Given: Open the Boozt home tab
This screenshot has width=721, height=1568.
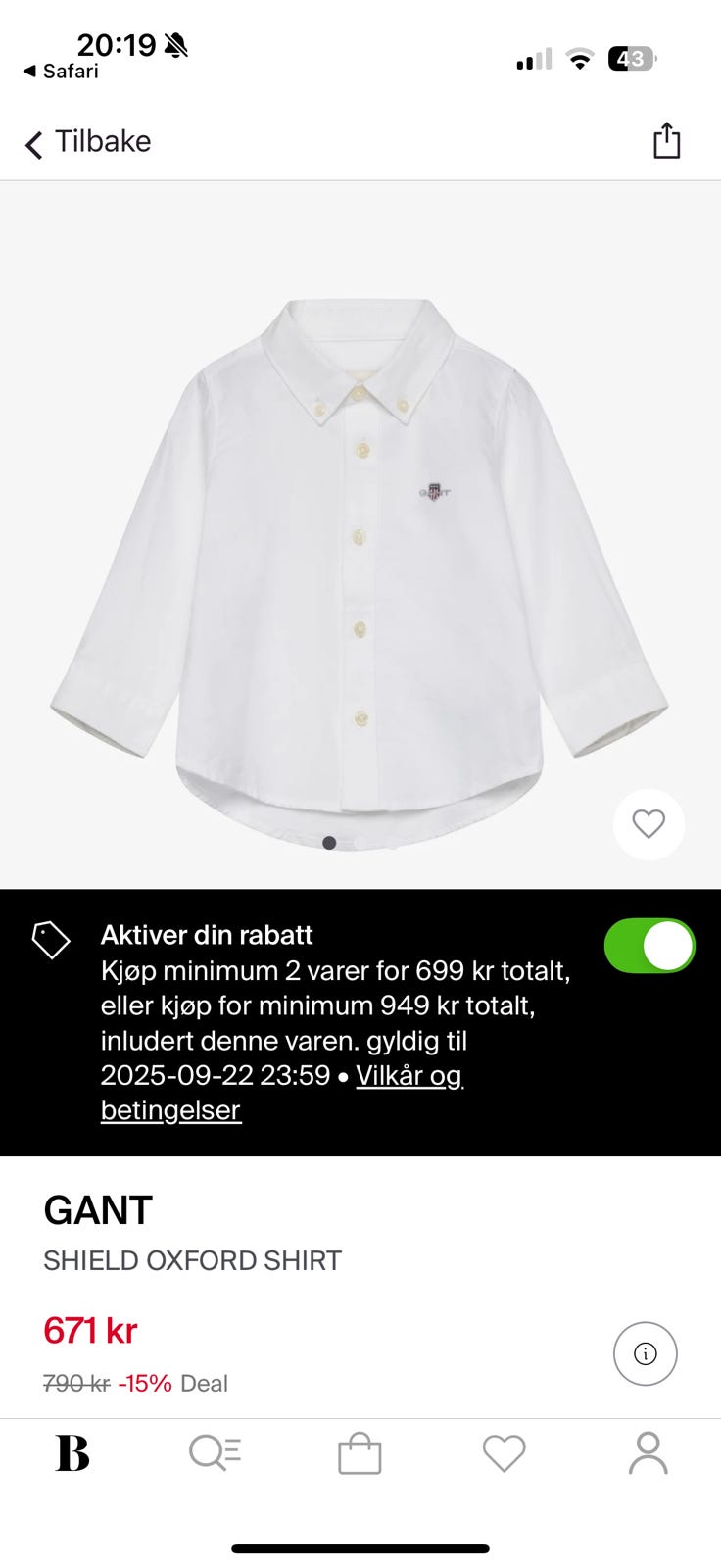Looking at the screenshot, I should [x=72, y=1452].
